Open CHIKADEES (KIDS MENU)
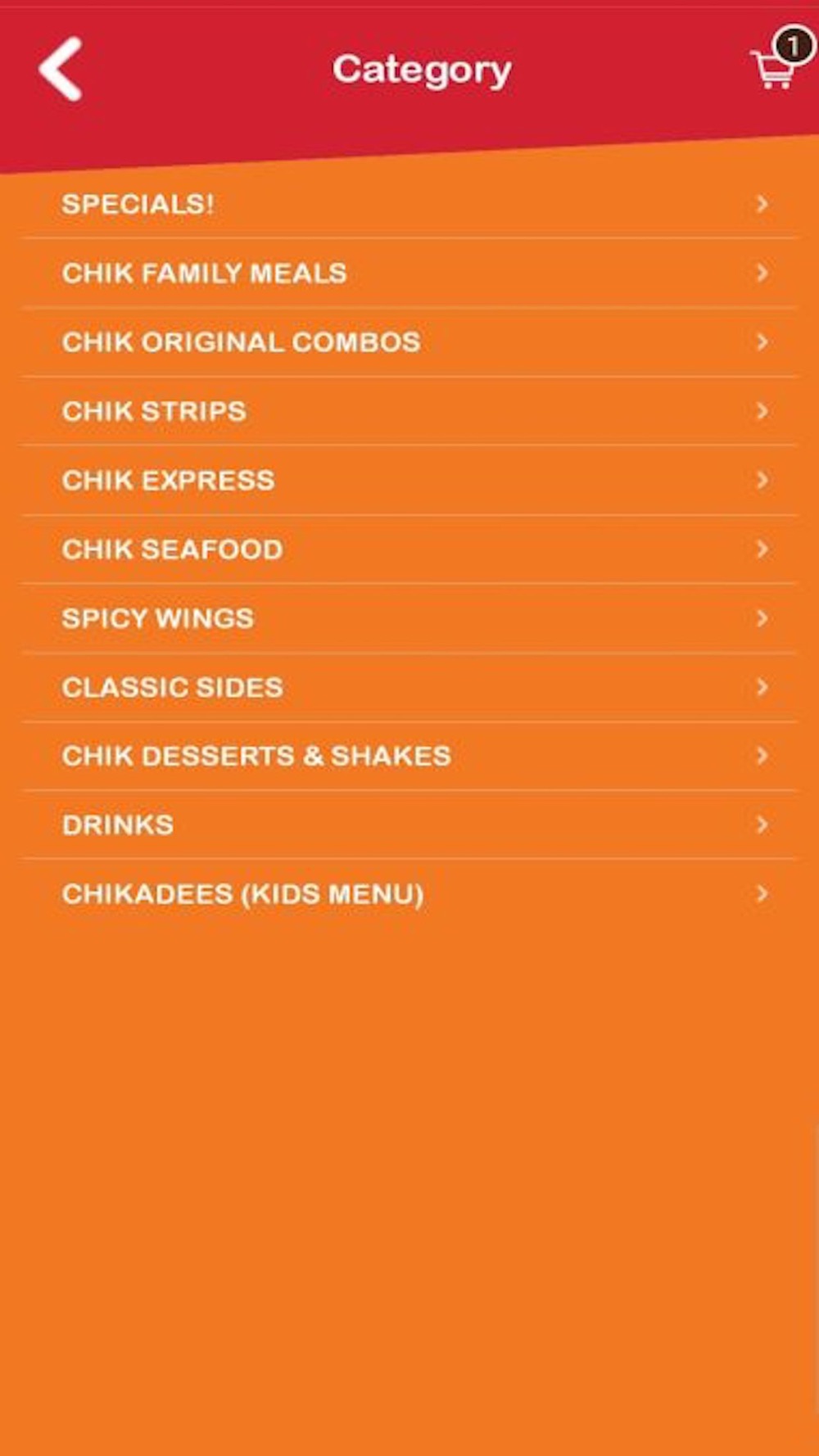The width and height of the screenshot is (819, 1456). pyautogui.click(x=409, y=894)
